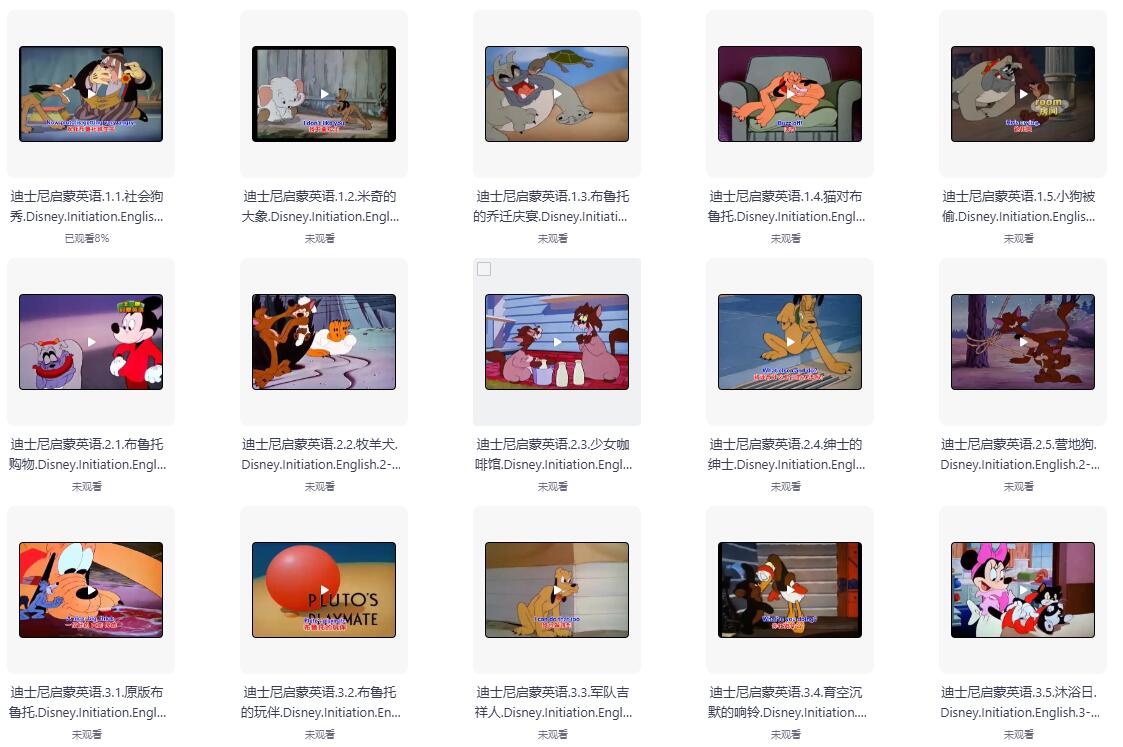Watch episode 2.5 营地狗
1123x747 pixels.
tap(1023, 342)
